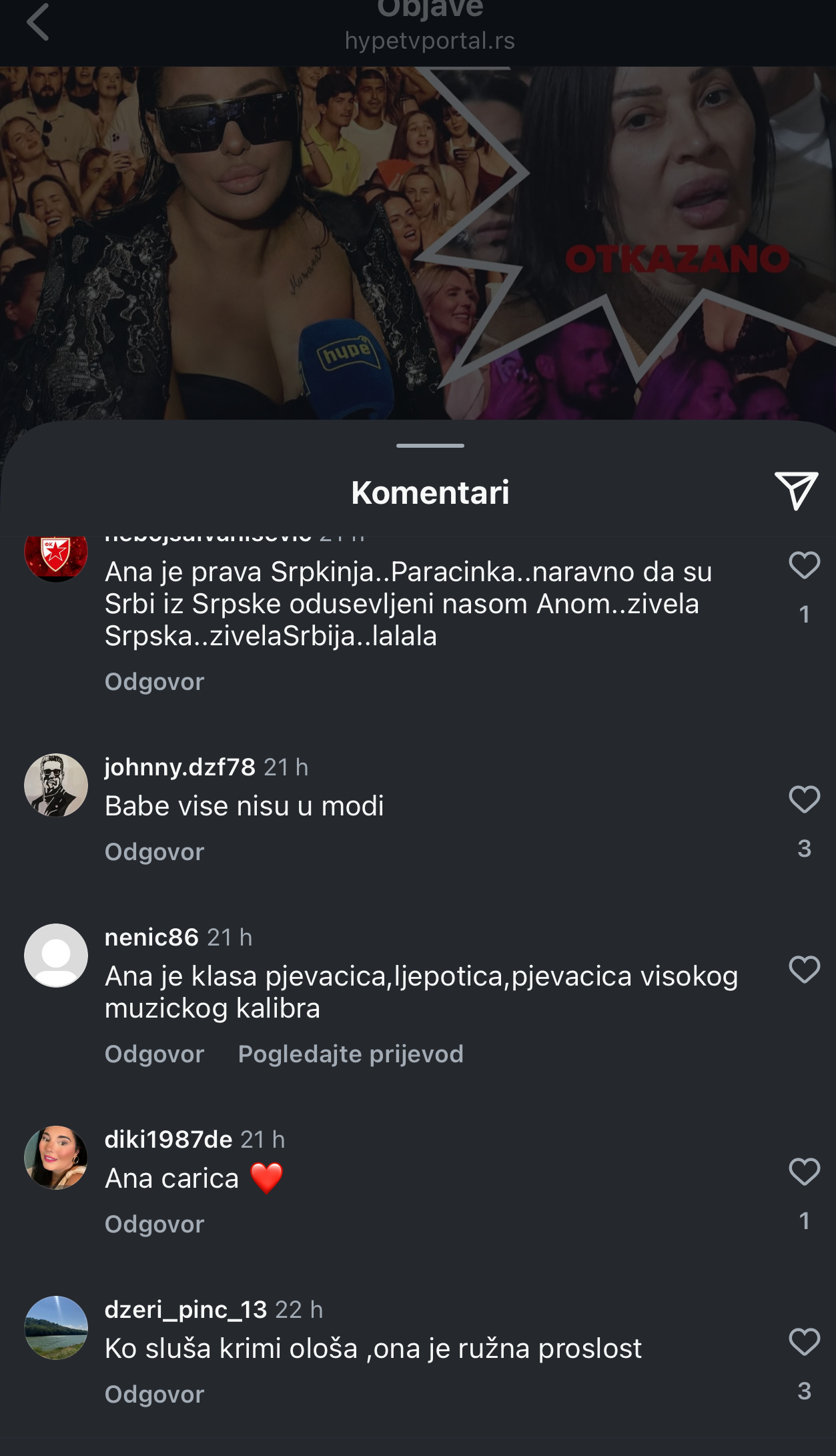
Task: Share the post via paper plane icon
Action: point(796,491)
